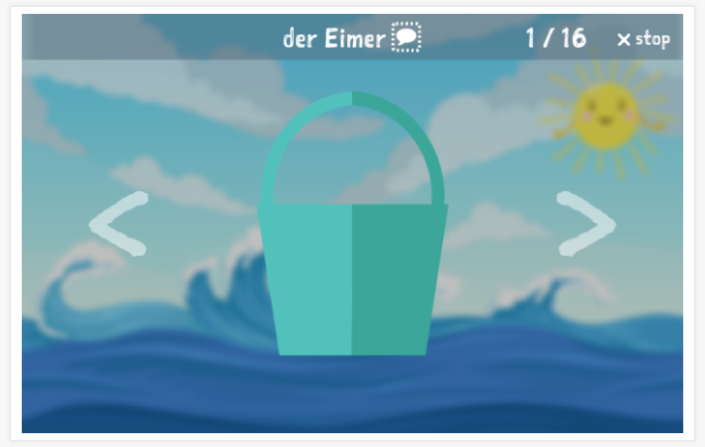Viewport: 705px width, 447px height.
Task: Stop the vocabulary lesson
Action: point(643,39)
